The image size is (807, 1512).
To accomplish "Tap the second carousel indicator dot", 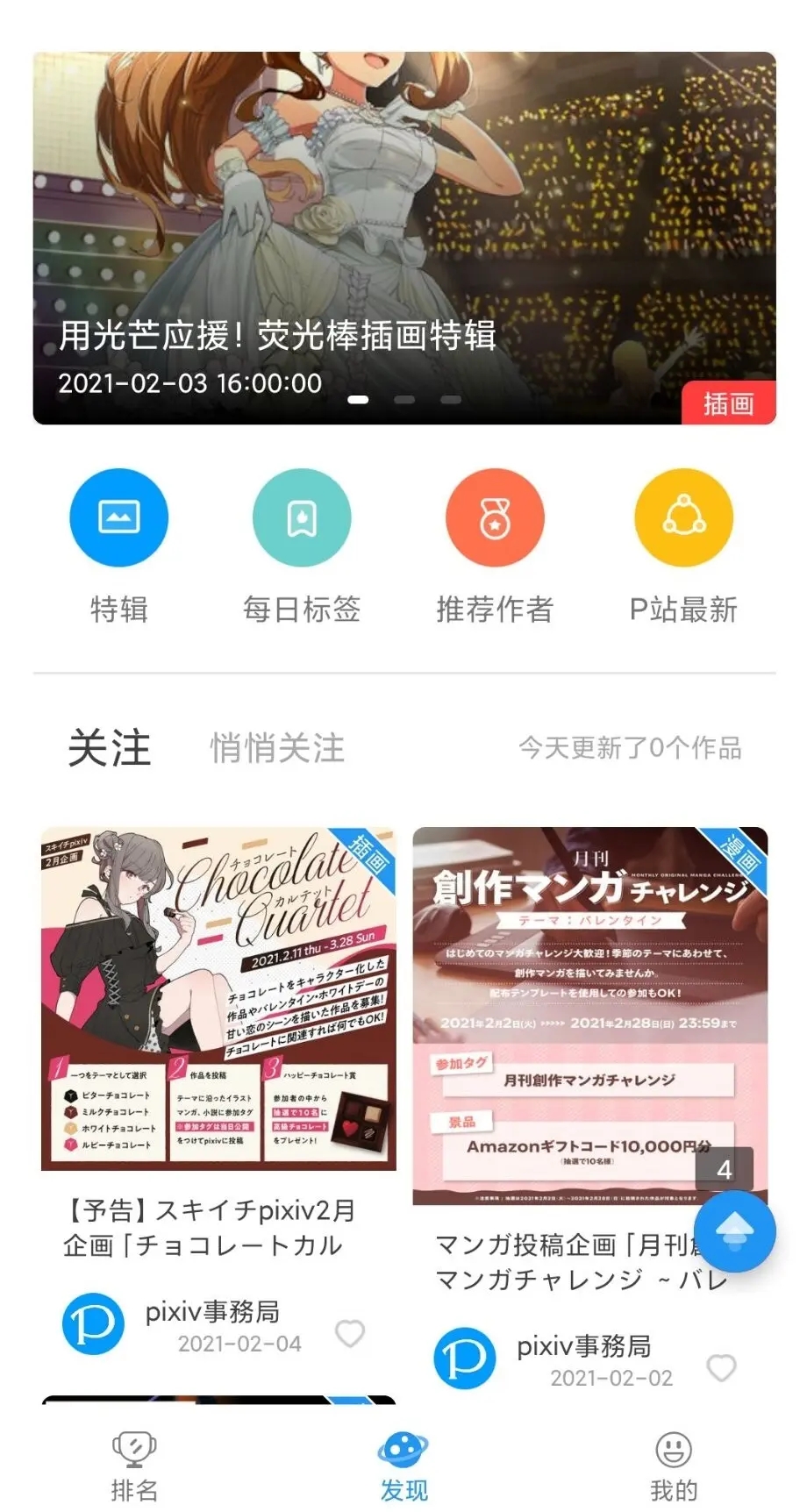I will coord(403,399).
